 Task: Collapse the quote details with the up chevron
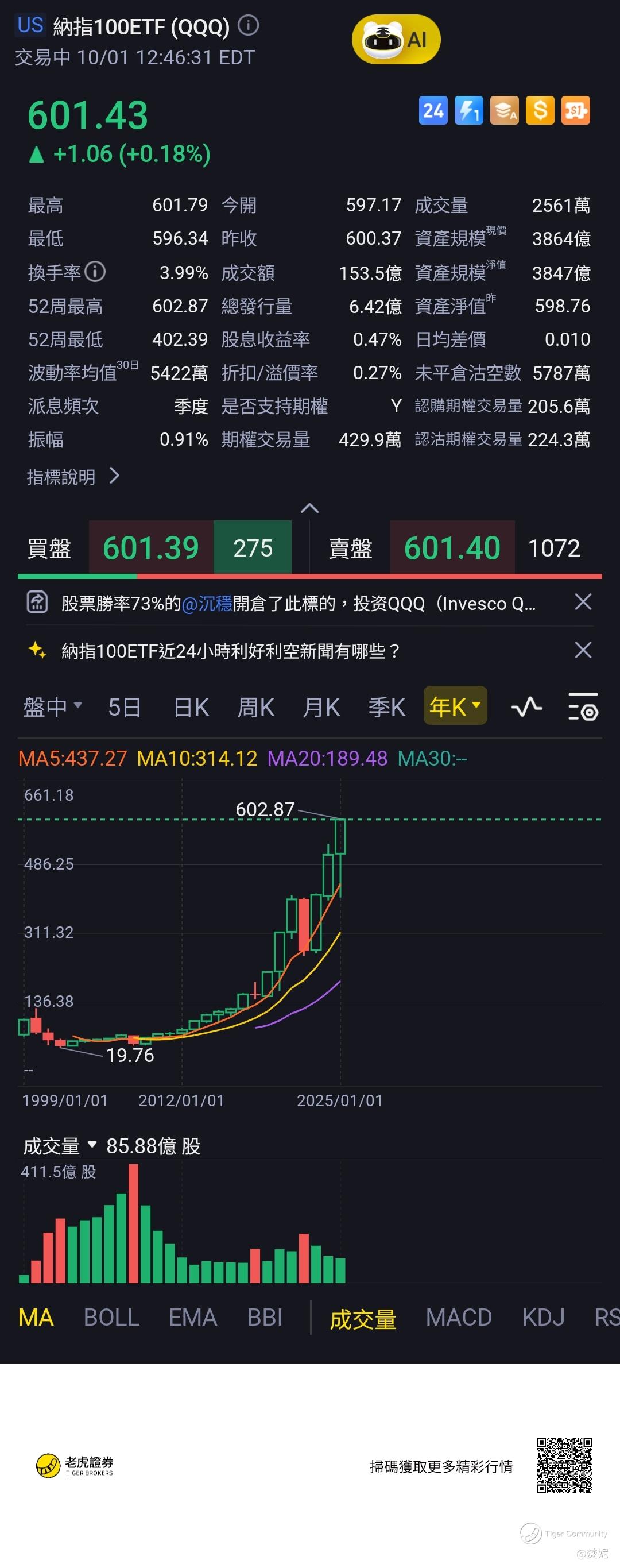click(x=309, y=508)
